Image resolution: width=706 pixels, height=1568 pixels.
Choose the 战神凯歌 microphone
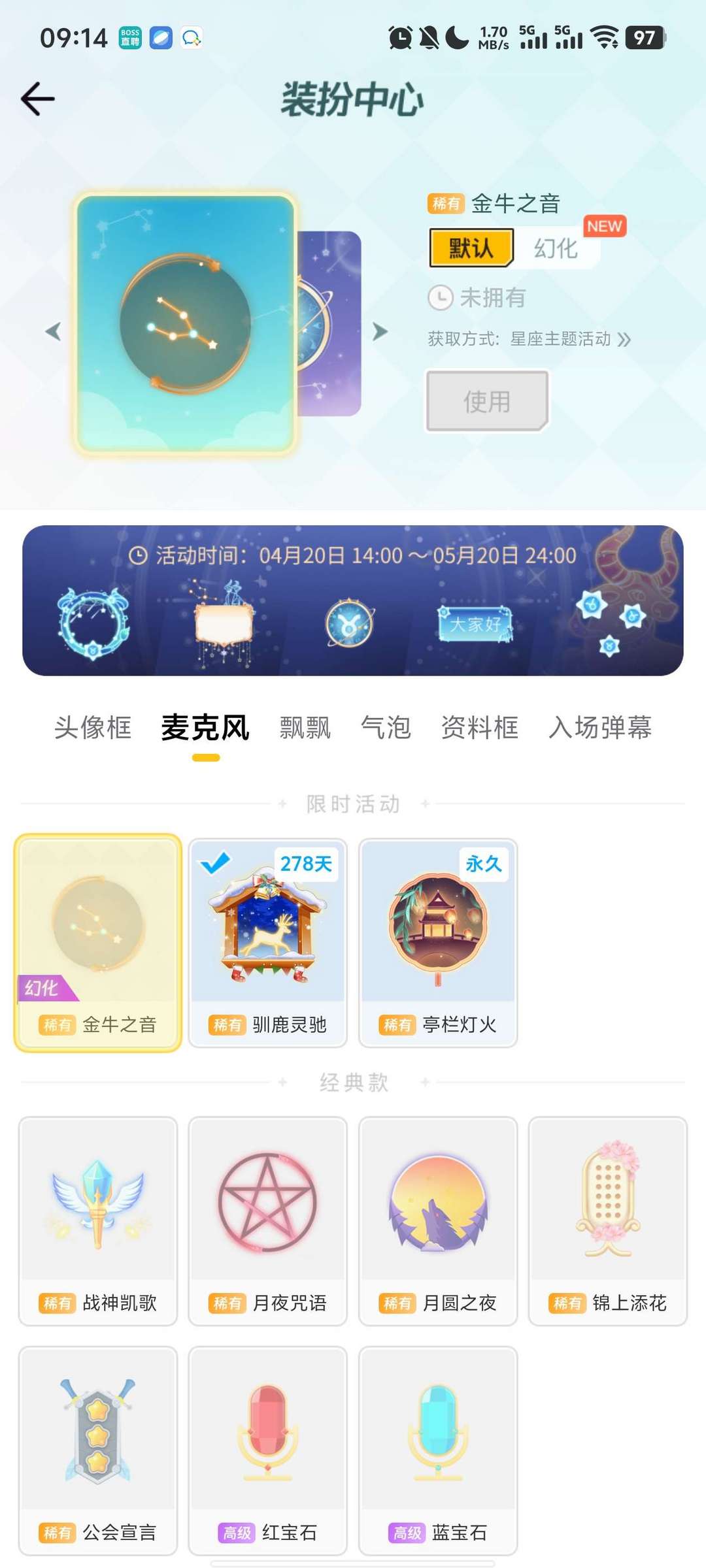coord(98,1221)
